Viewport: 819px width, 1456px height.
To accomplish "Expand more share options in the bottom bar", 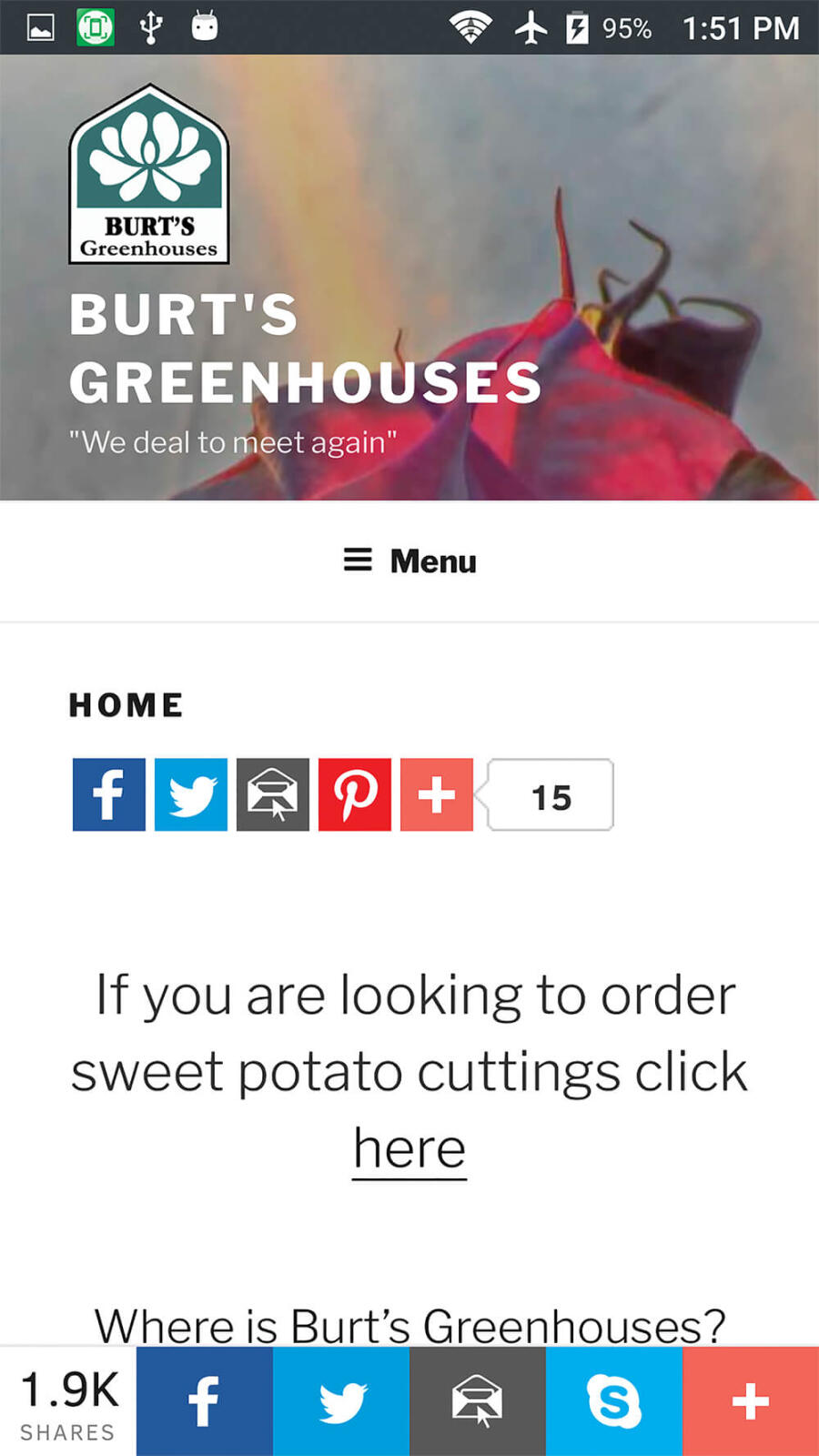I will point(751,1401).
